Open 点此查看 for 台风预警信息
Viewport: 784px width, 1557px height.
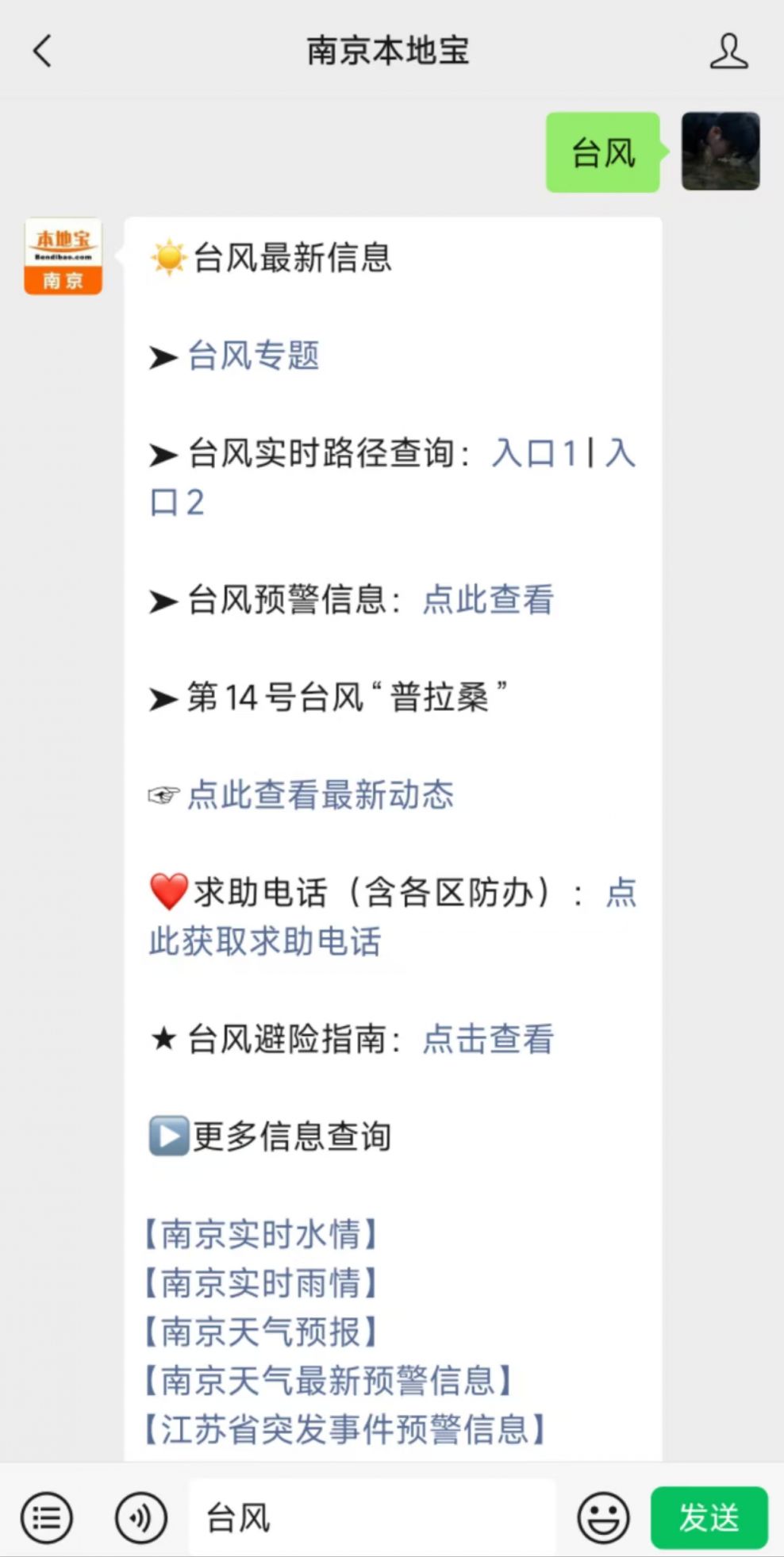coord(488,600)
